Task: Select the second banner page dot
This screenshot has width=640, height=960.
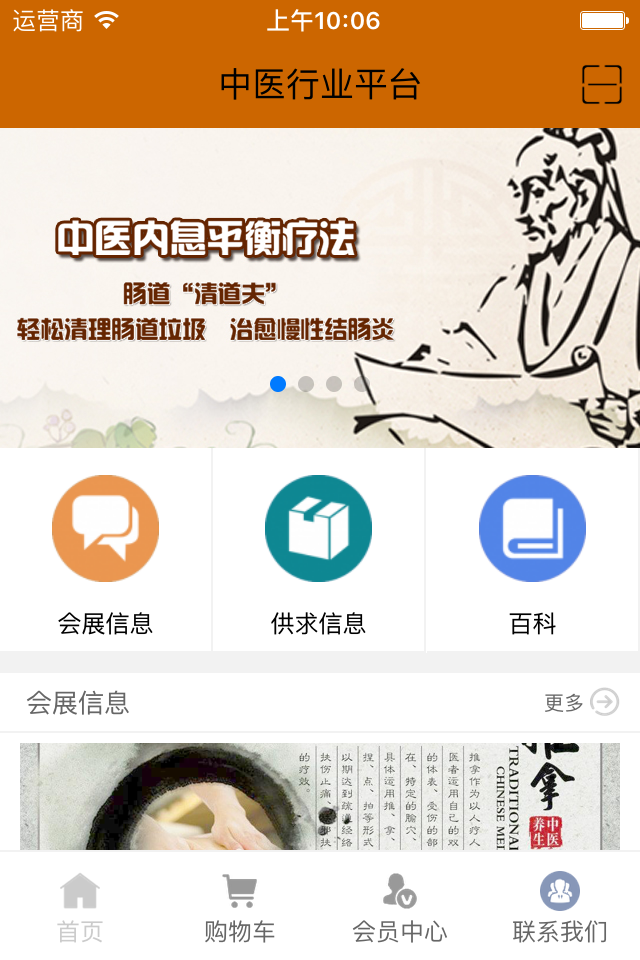Action: (306, 384)
